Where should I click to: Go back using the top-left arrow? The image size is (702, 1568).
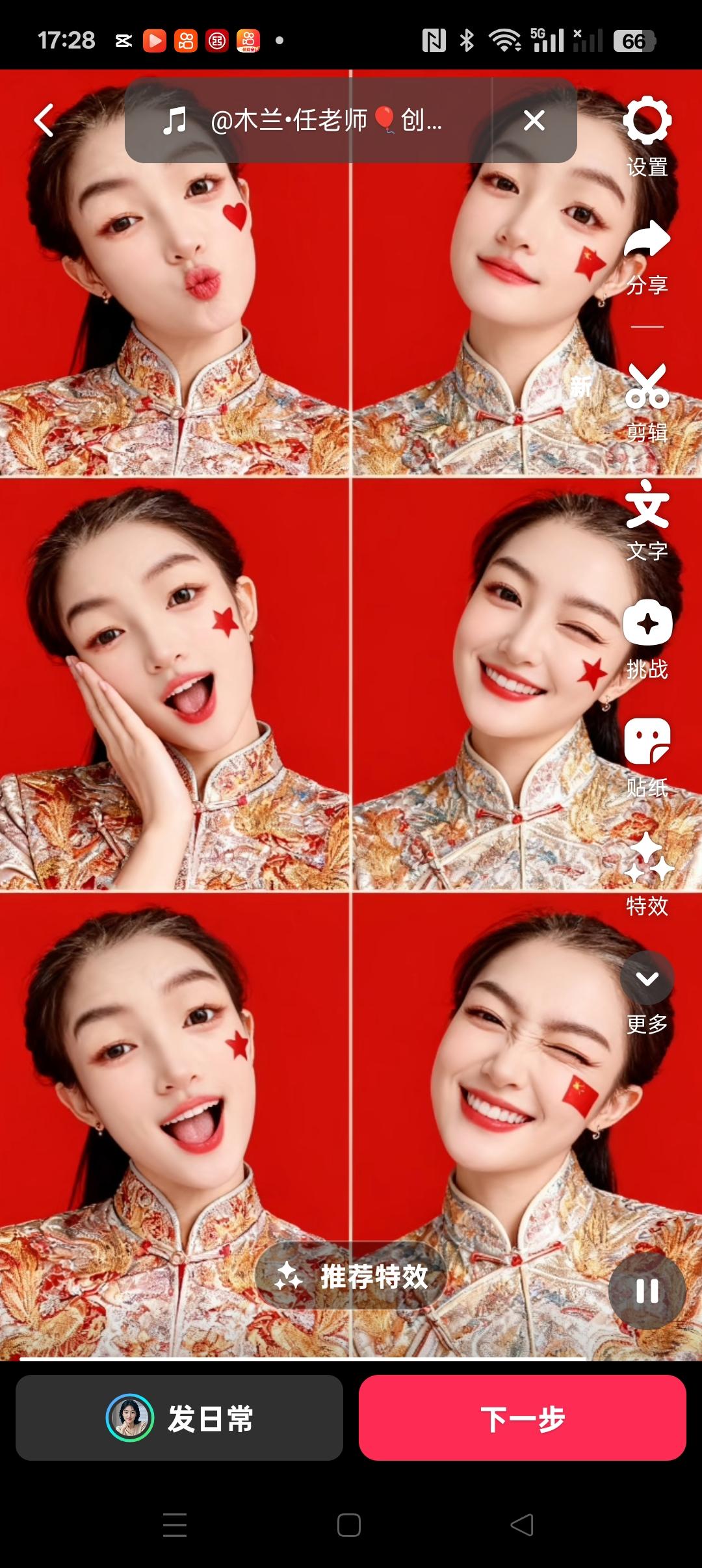pos(44,120)
